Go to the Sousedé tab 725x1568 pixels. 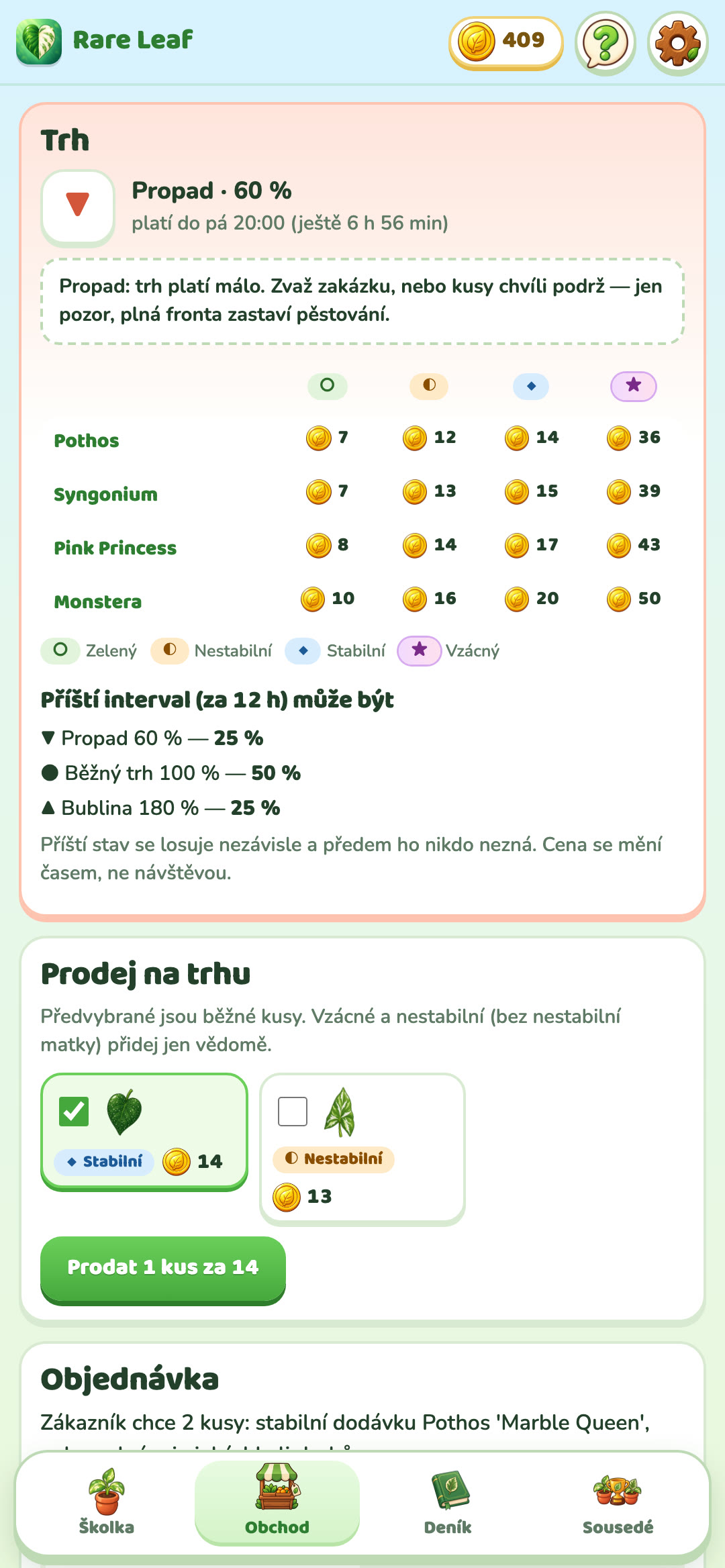[618, 1502]
